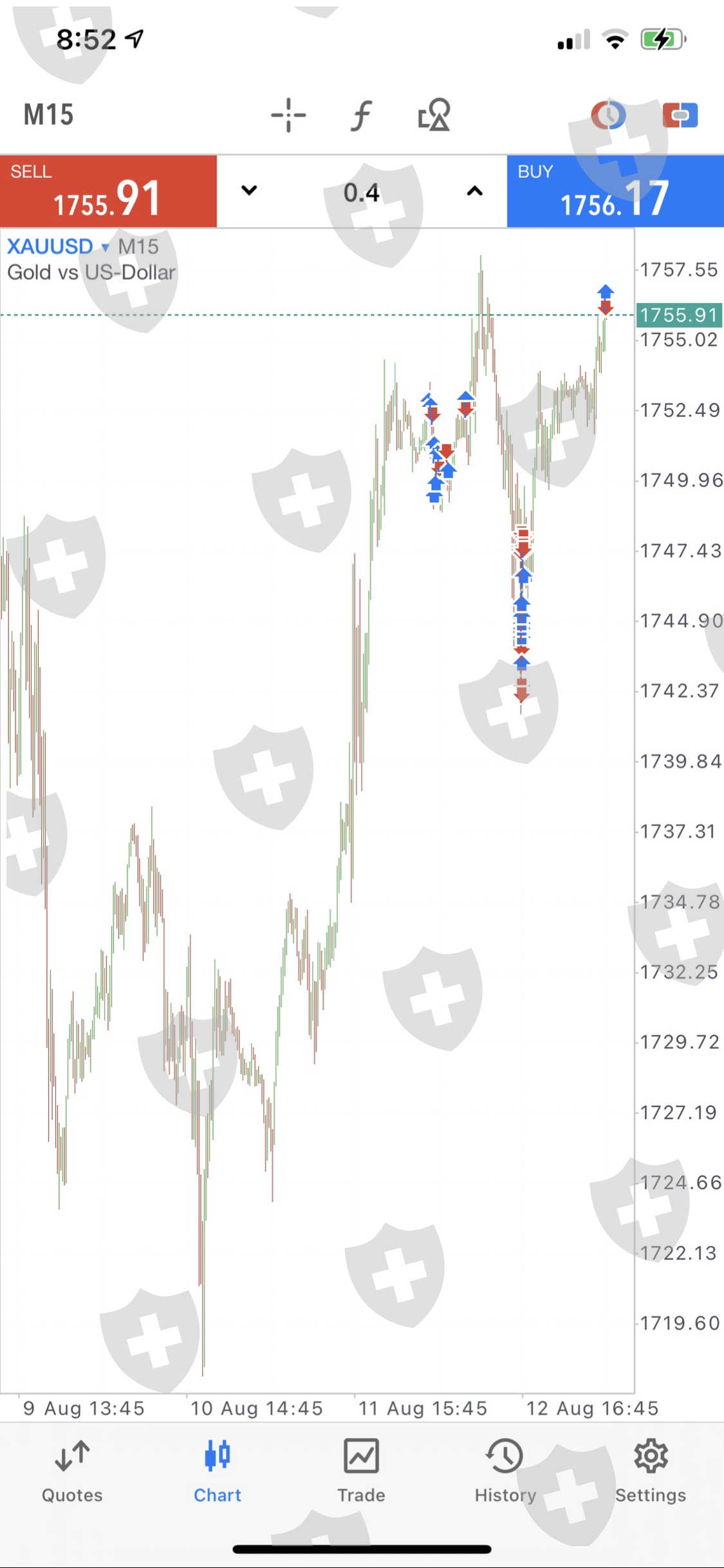Switch symbol from XAUUSD dropdown
The height and width of the screenshot is (1568, 724).
58,247
